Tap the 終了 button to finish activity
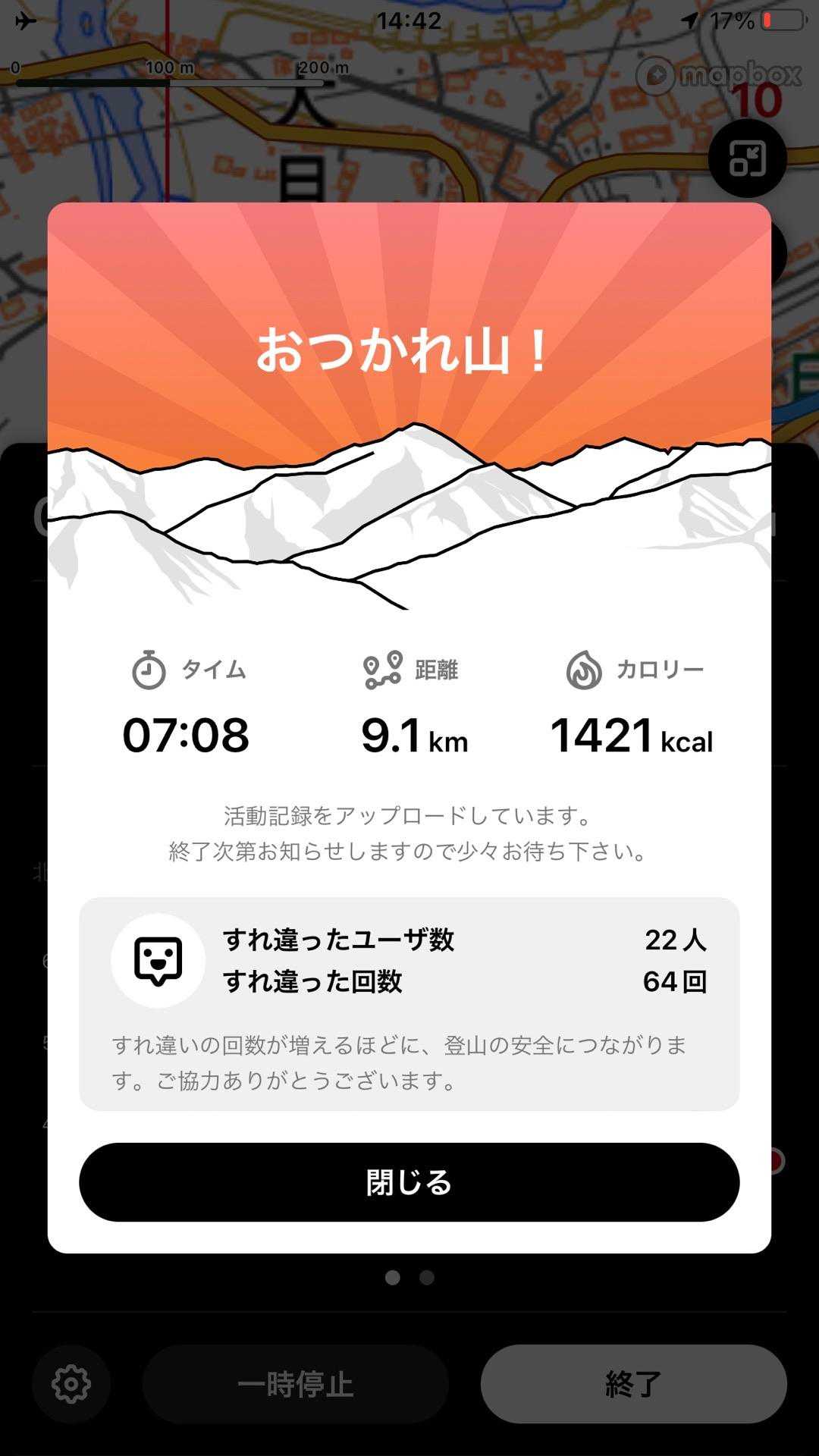 [633, 1384]
